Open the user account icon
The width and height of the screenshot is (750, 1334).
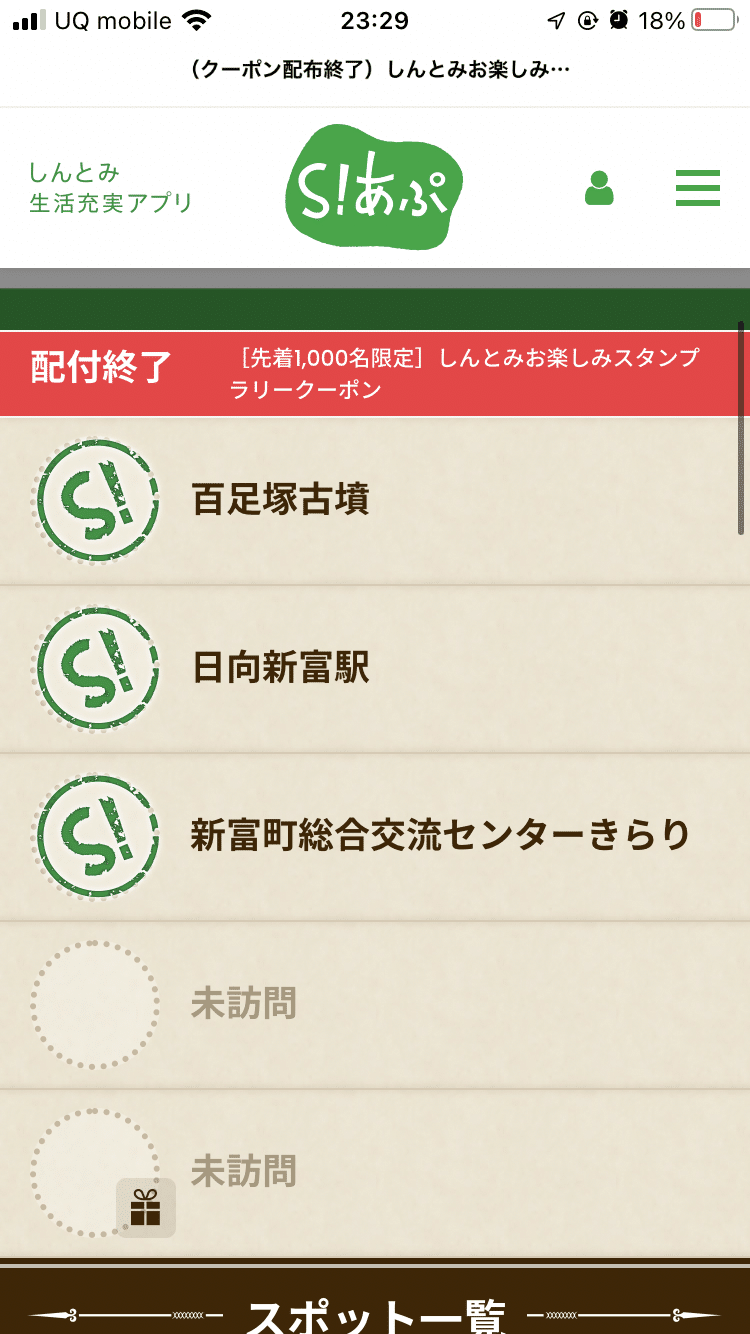click(x=599, y=188)
